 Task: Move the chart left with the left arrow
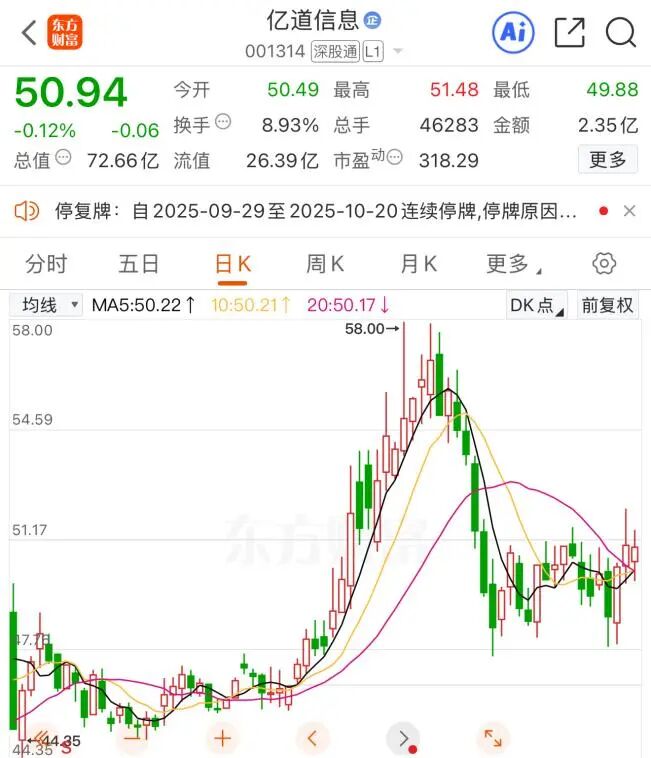tap(312, 739)
